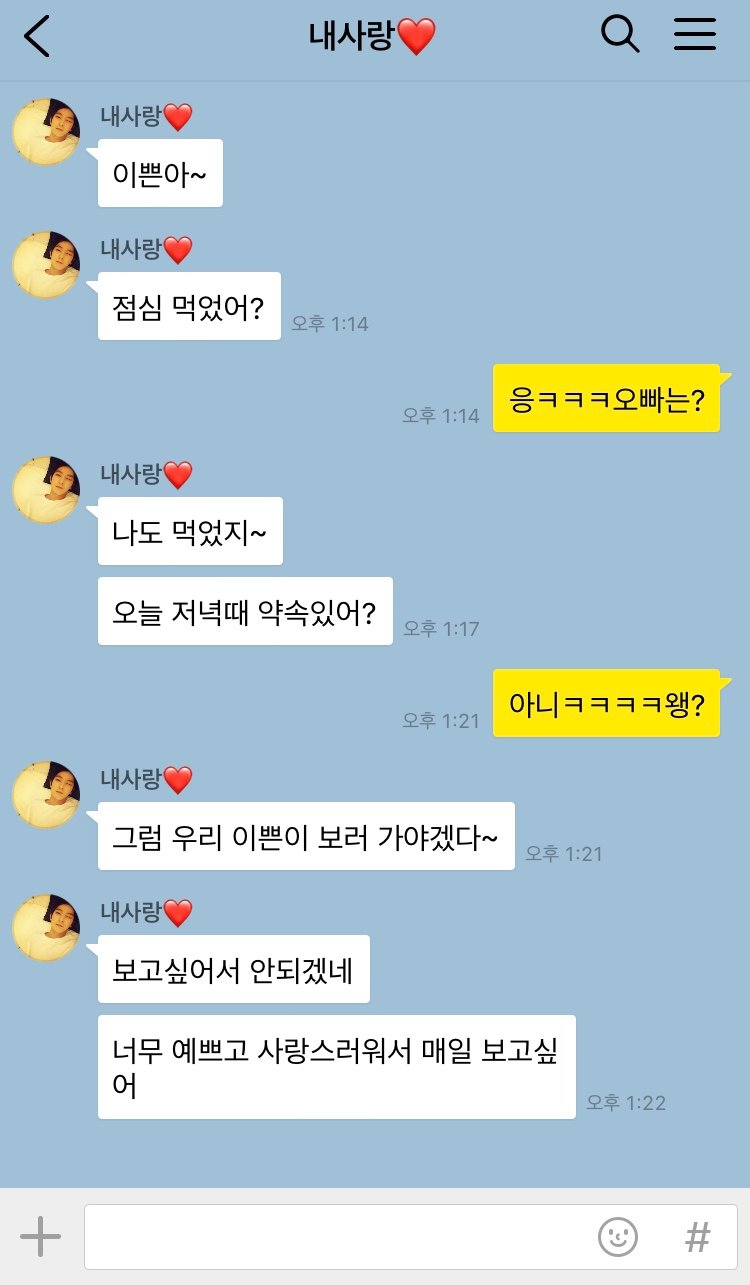Viewport: 750px width, 1285px height.
Task: Open the chat room hamburger menu
Action: tap(695, 36)
